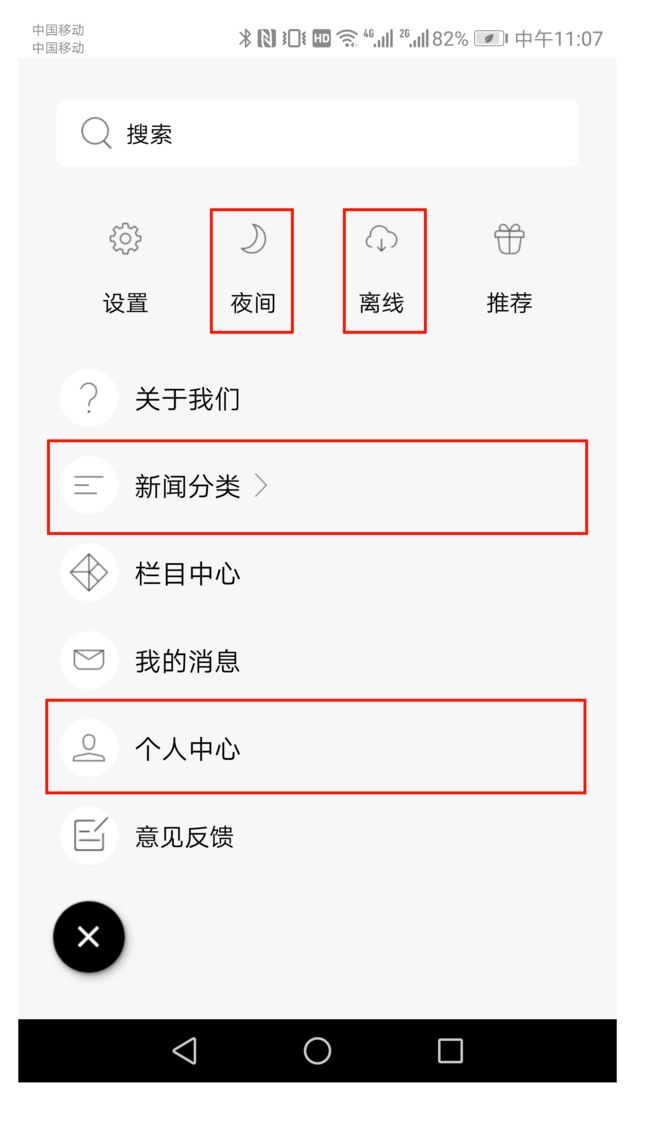This screenshot has height=1129, width=650.
Task: Open 我的消息 messages
Action: [317, 661]
